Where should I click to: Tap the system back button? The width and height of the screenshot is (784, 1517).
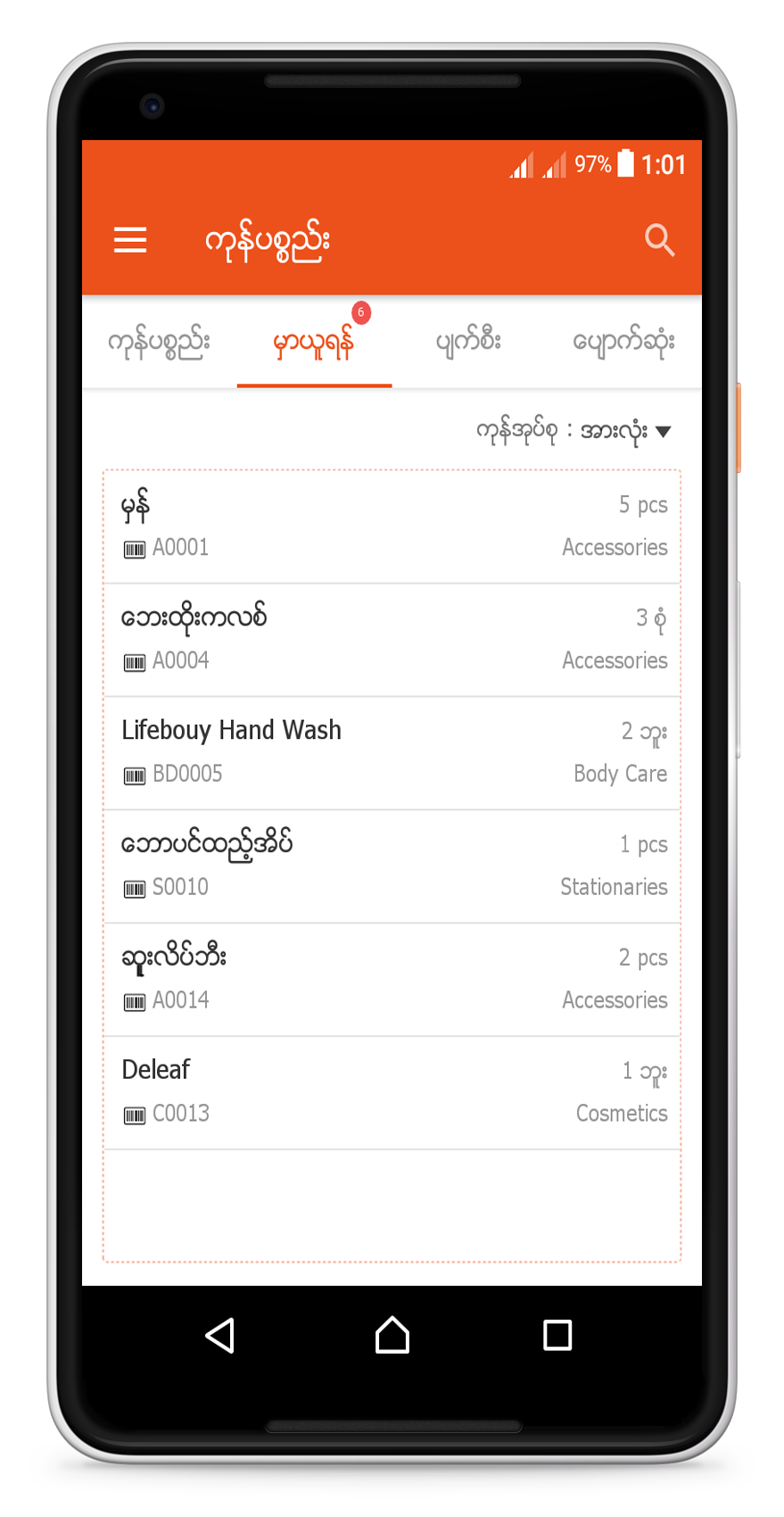pyautogui.click(x=220, y=1336)
